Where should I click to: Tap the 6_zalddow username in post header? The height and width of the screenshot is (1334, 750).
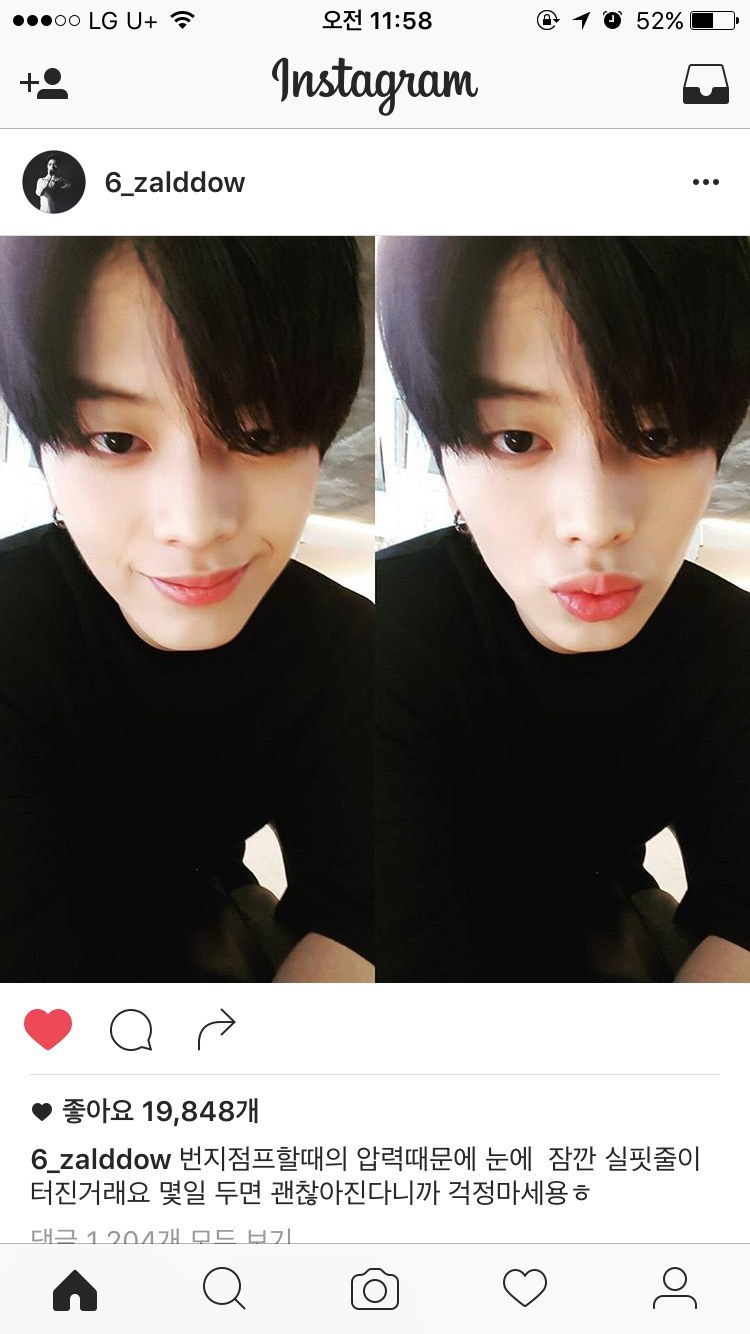pos(175,182)
